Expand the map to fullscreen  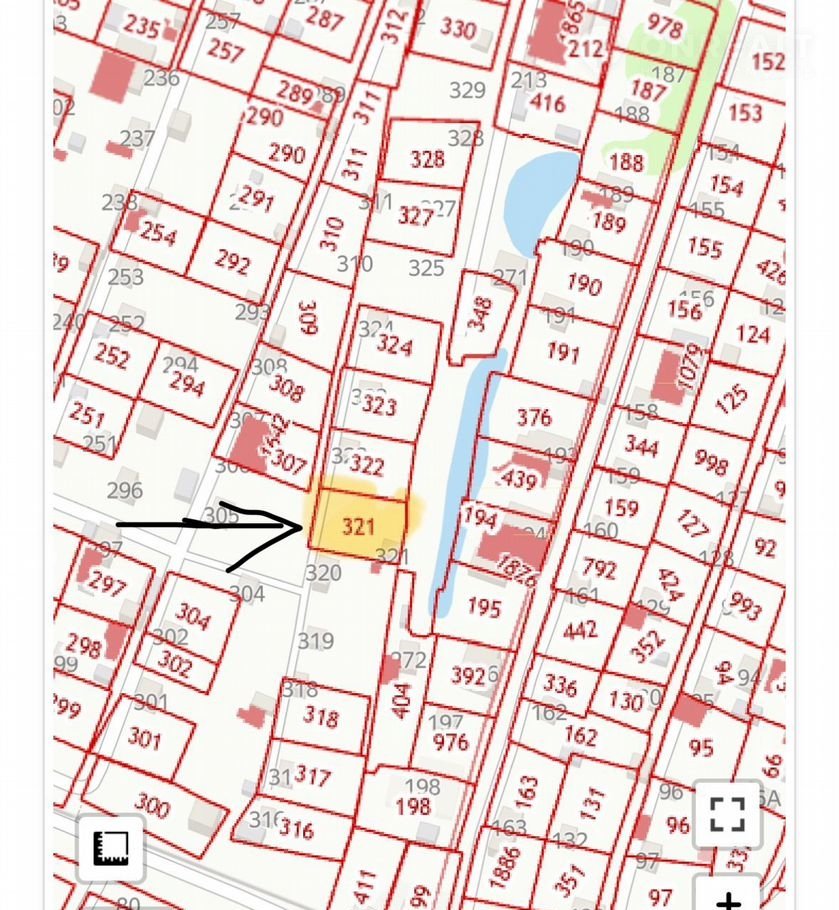coord(727,814)
